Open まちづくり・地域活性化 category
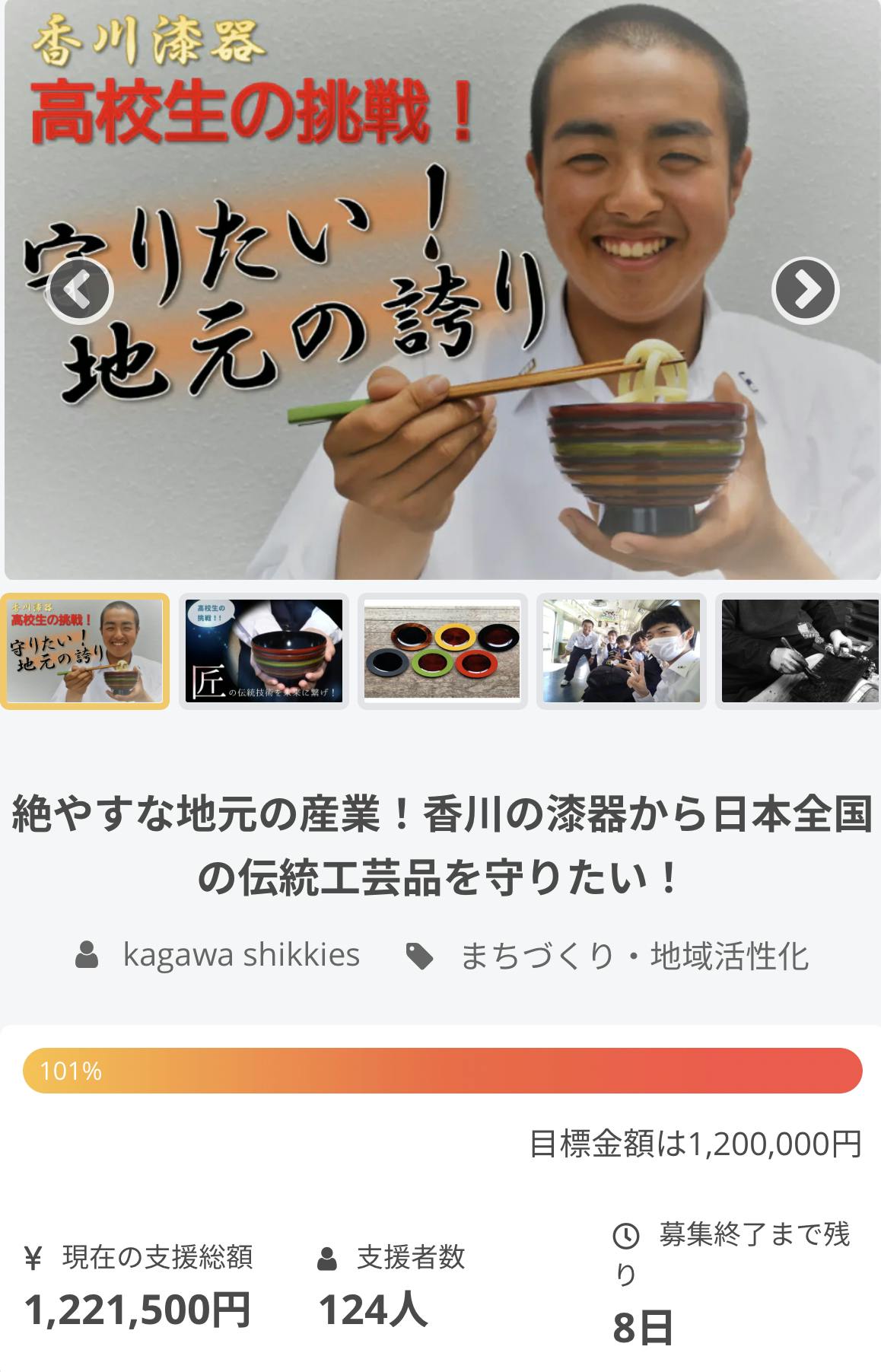The image size is (881, 1372). point(633,957)
